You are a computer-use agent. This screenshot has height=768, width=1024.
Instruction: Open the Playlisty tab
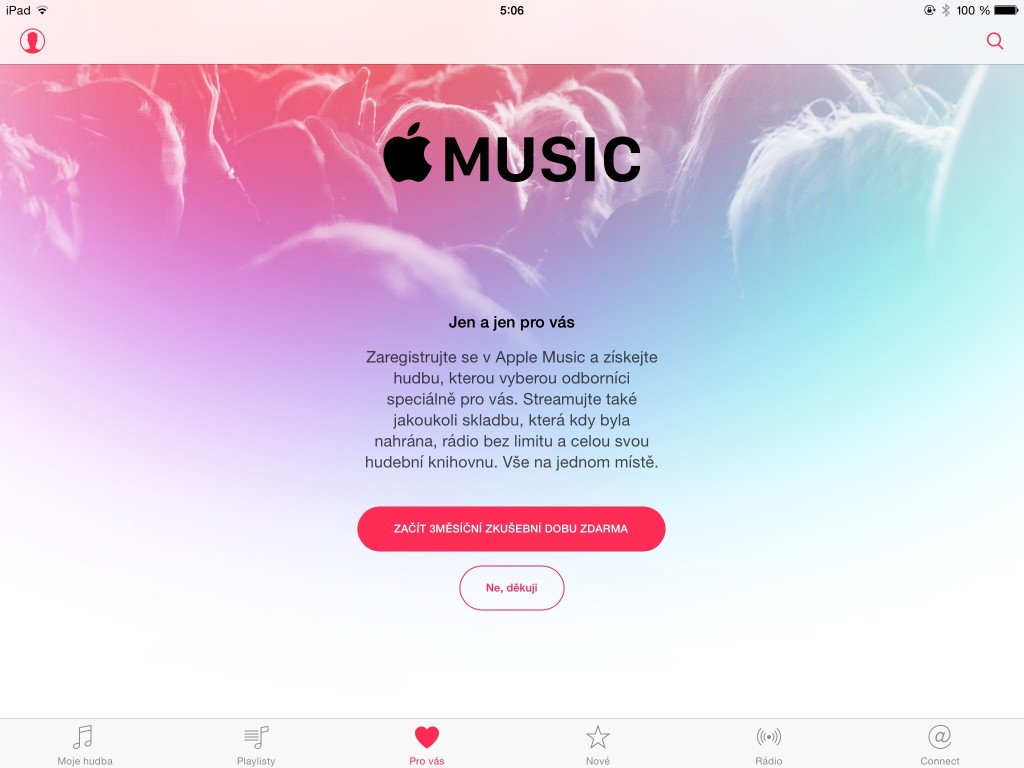[x=256, y=744]
